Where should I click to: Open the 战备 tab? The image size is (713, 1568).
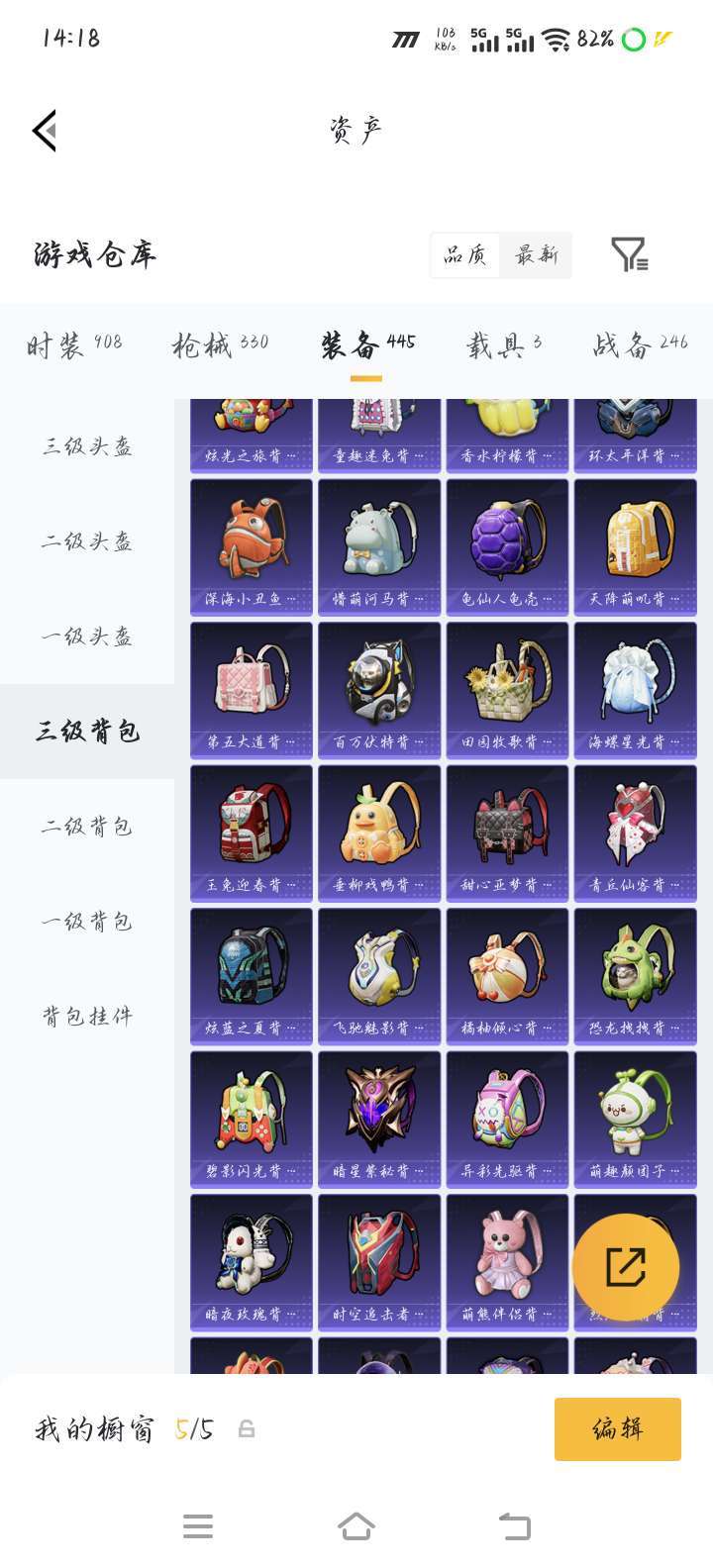(x=640, y=345)
